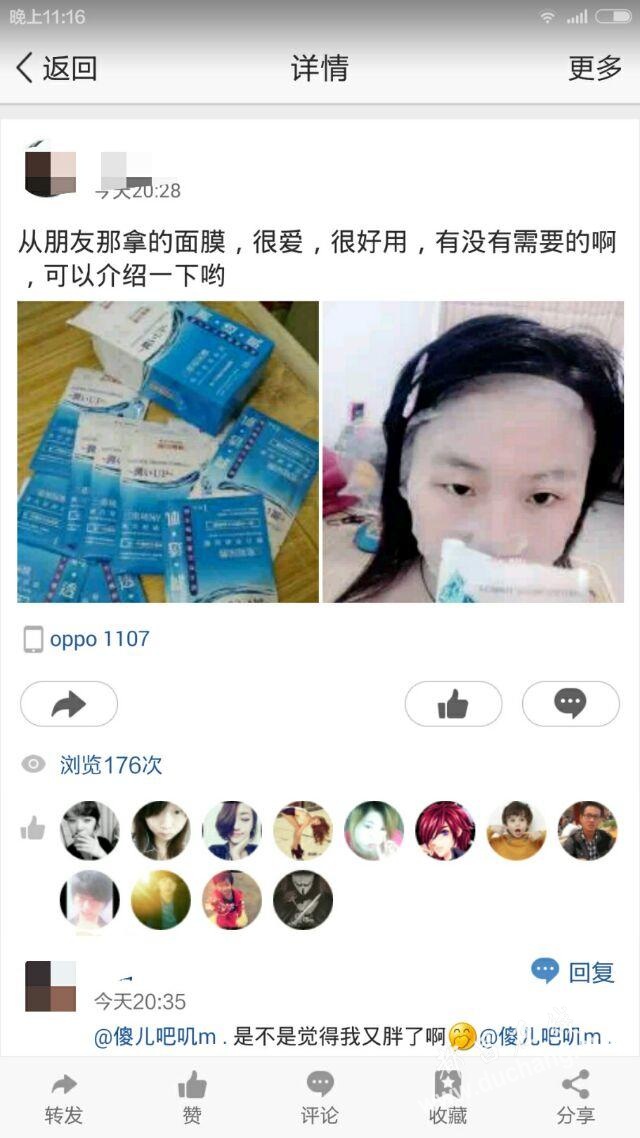Open 评论 in bottom bar
This screenshot has width=640, height=1138.
[320, 1097]
